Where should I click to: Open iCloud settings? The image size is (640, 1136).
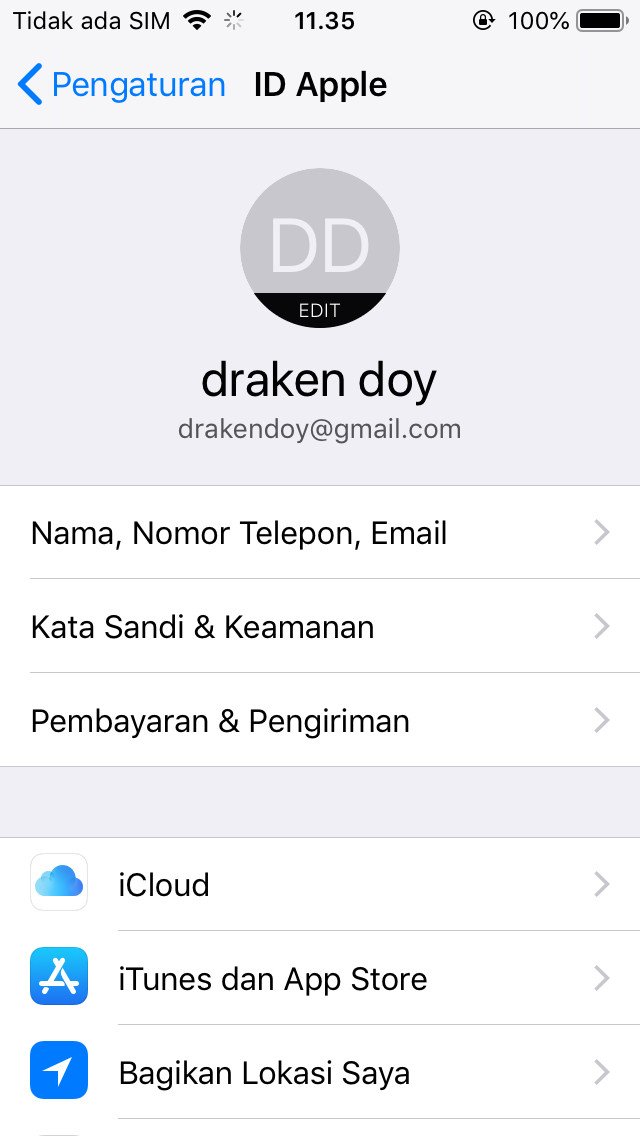coord(320,885)
